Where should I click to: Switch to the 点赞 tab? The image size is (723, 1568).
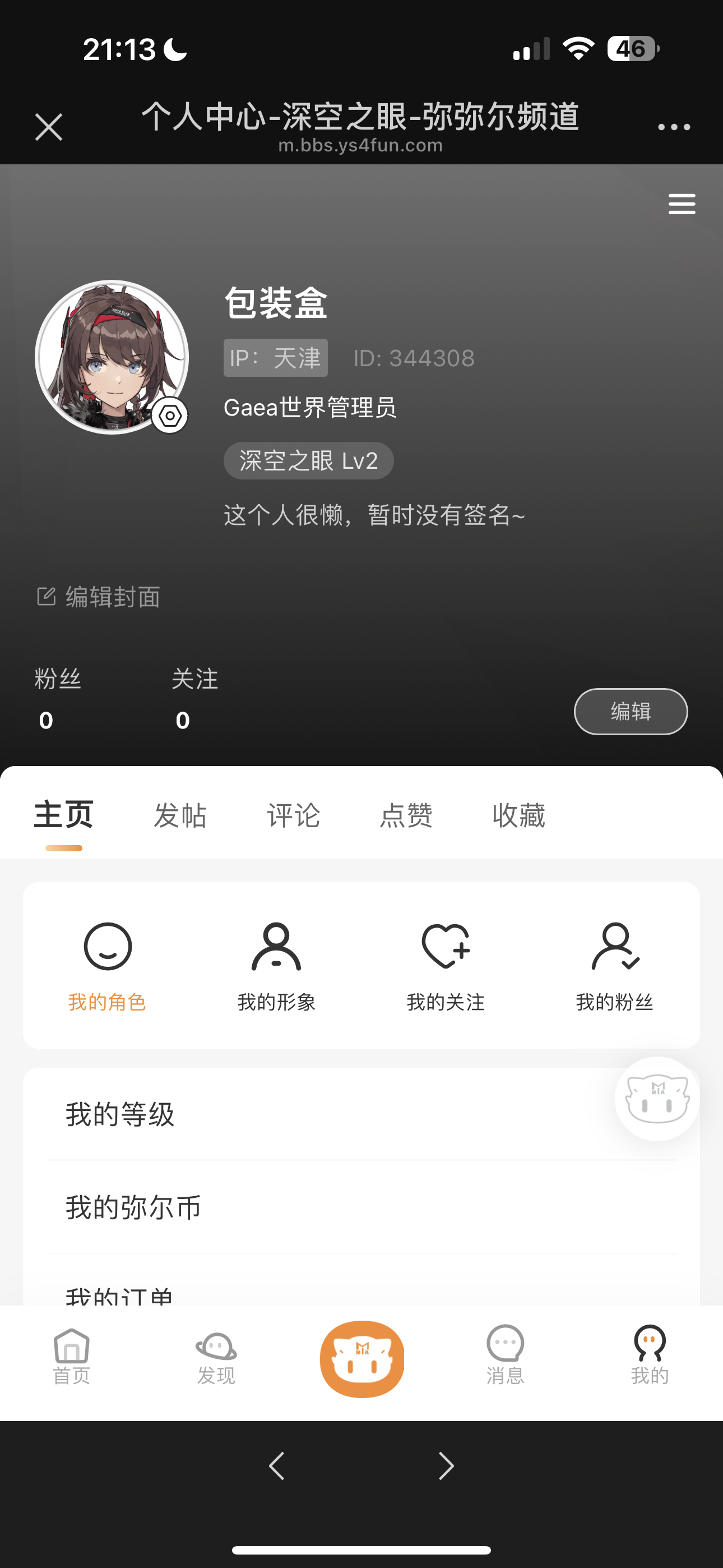coord(406,815)
